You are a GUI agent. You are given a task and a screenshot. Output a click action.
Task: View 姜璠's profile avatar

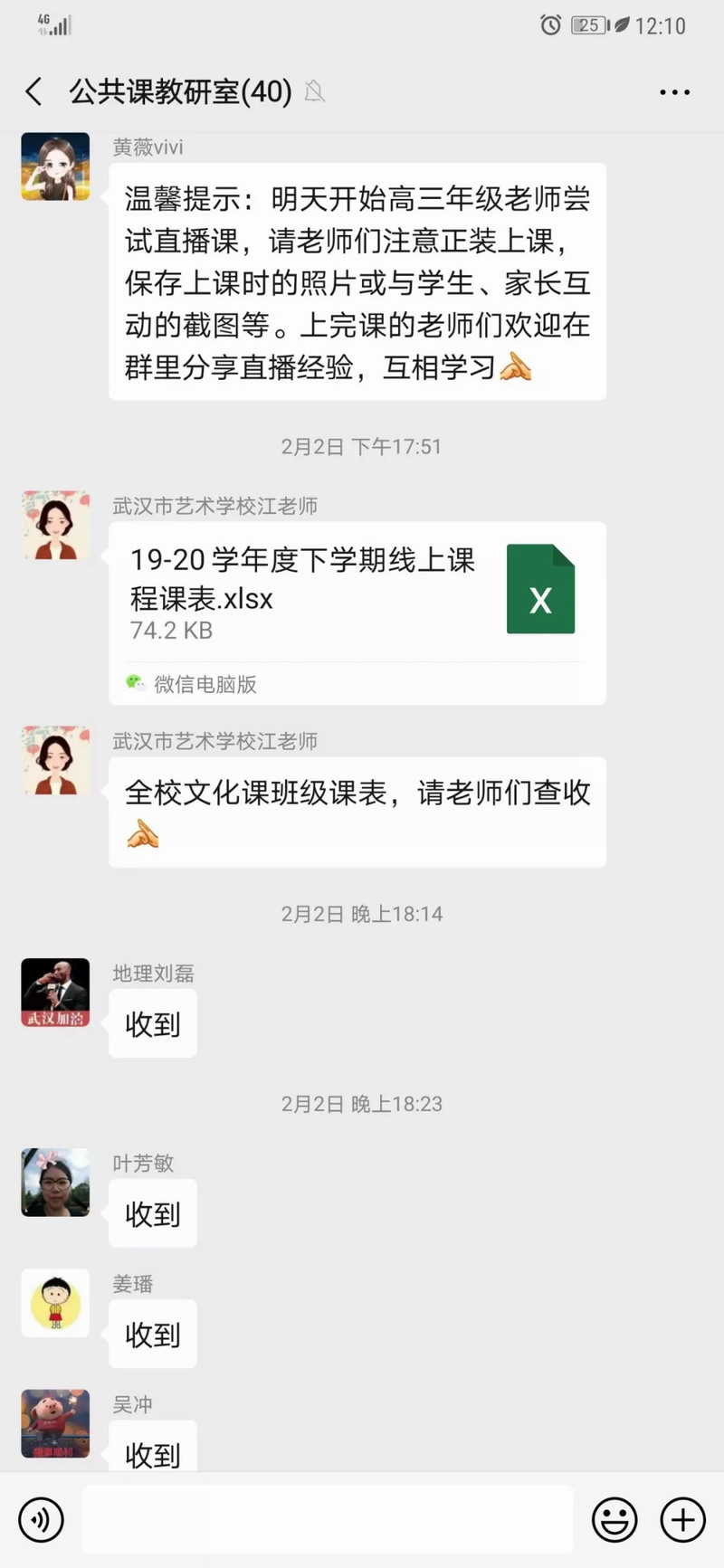click(x=55, y=1303)
